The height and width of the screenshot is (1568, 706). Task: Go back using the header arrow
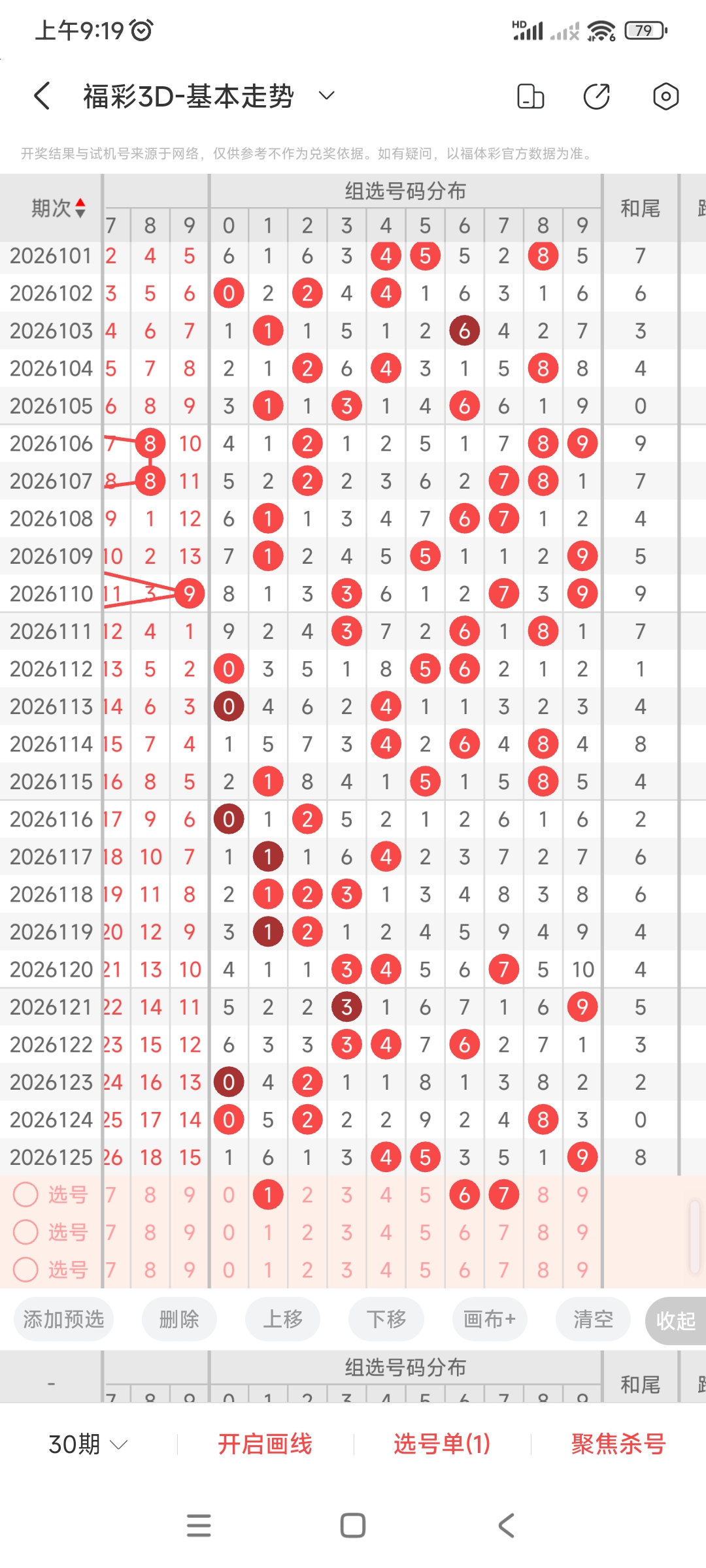point(42,96)
